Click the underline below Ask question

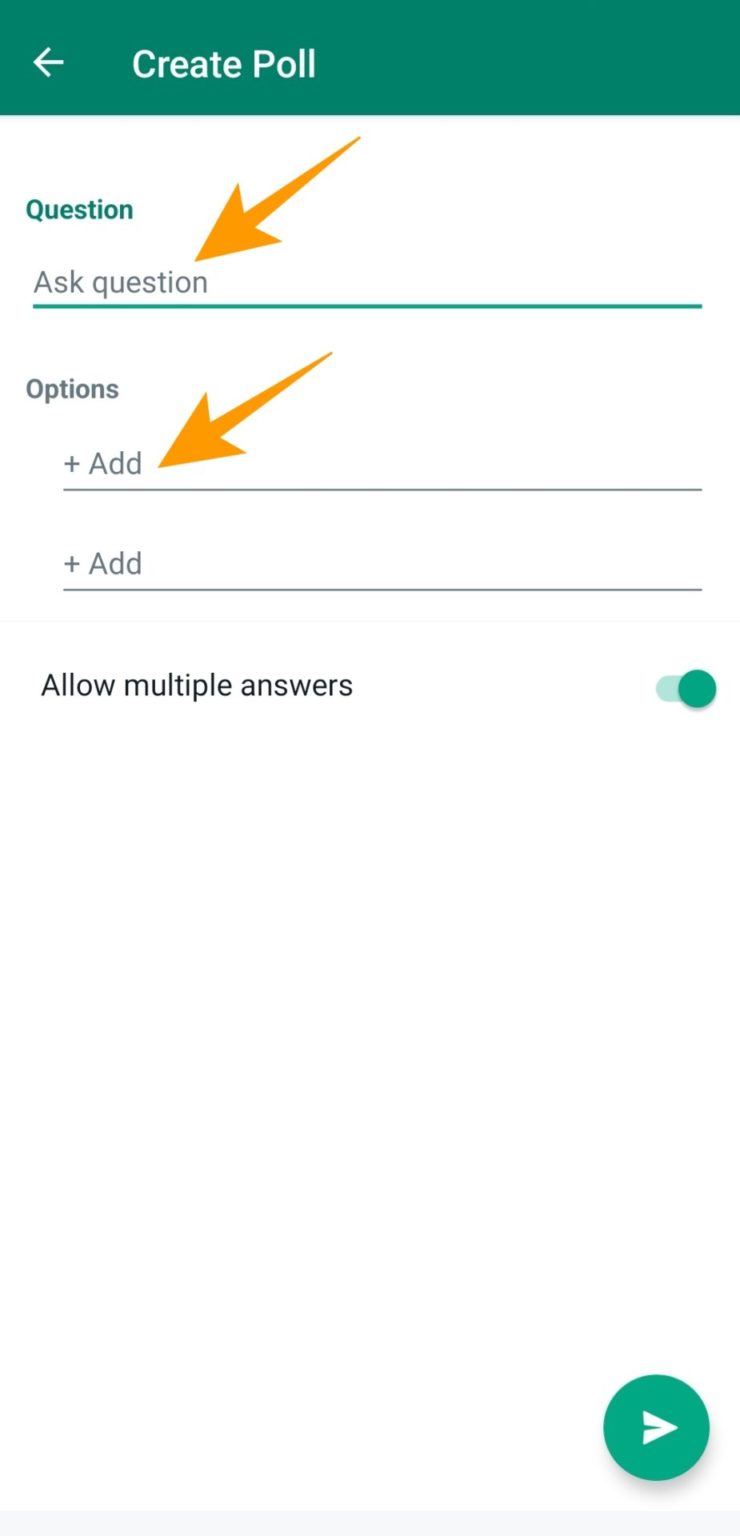point(367,303)
